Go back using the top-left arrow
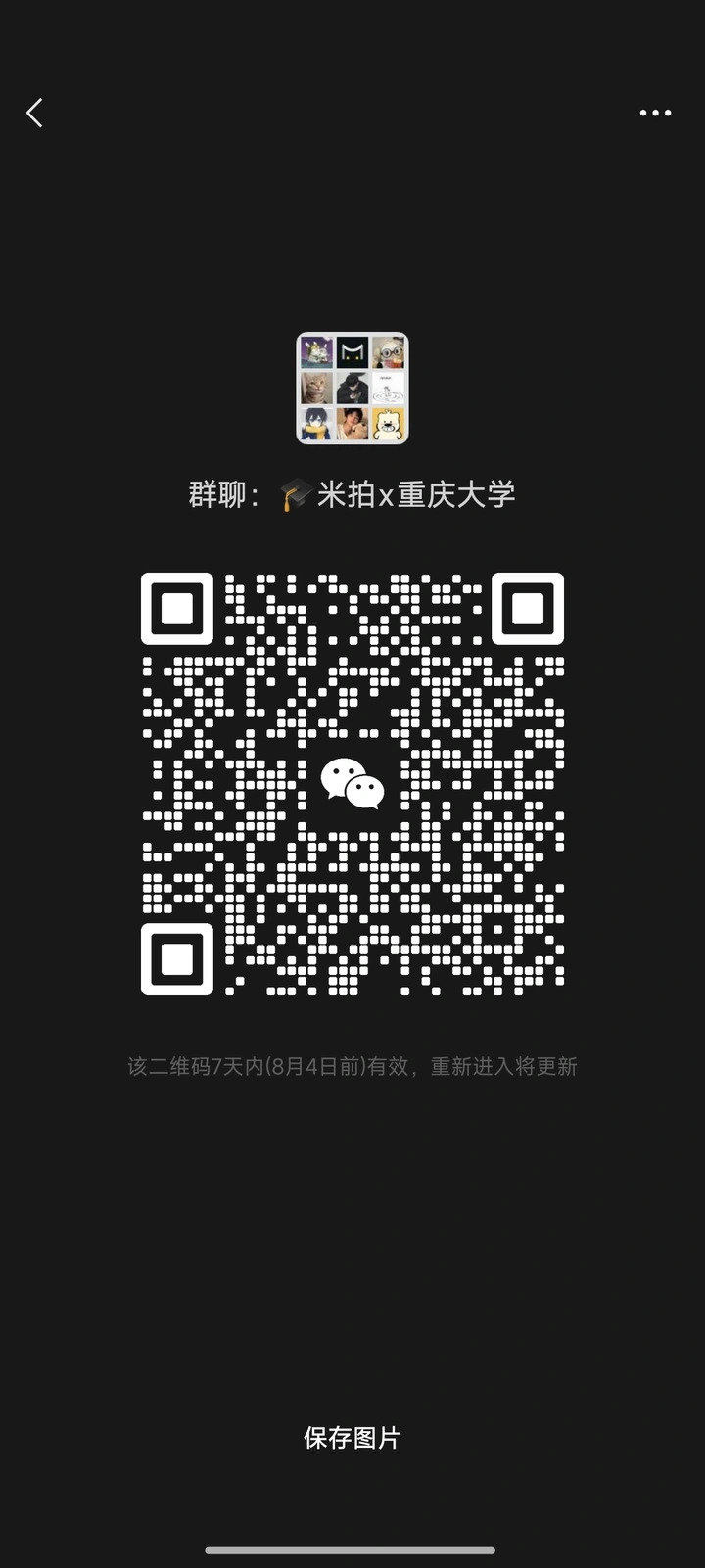Viewport: 705px width, 1568px height. pos(34,113)
